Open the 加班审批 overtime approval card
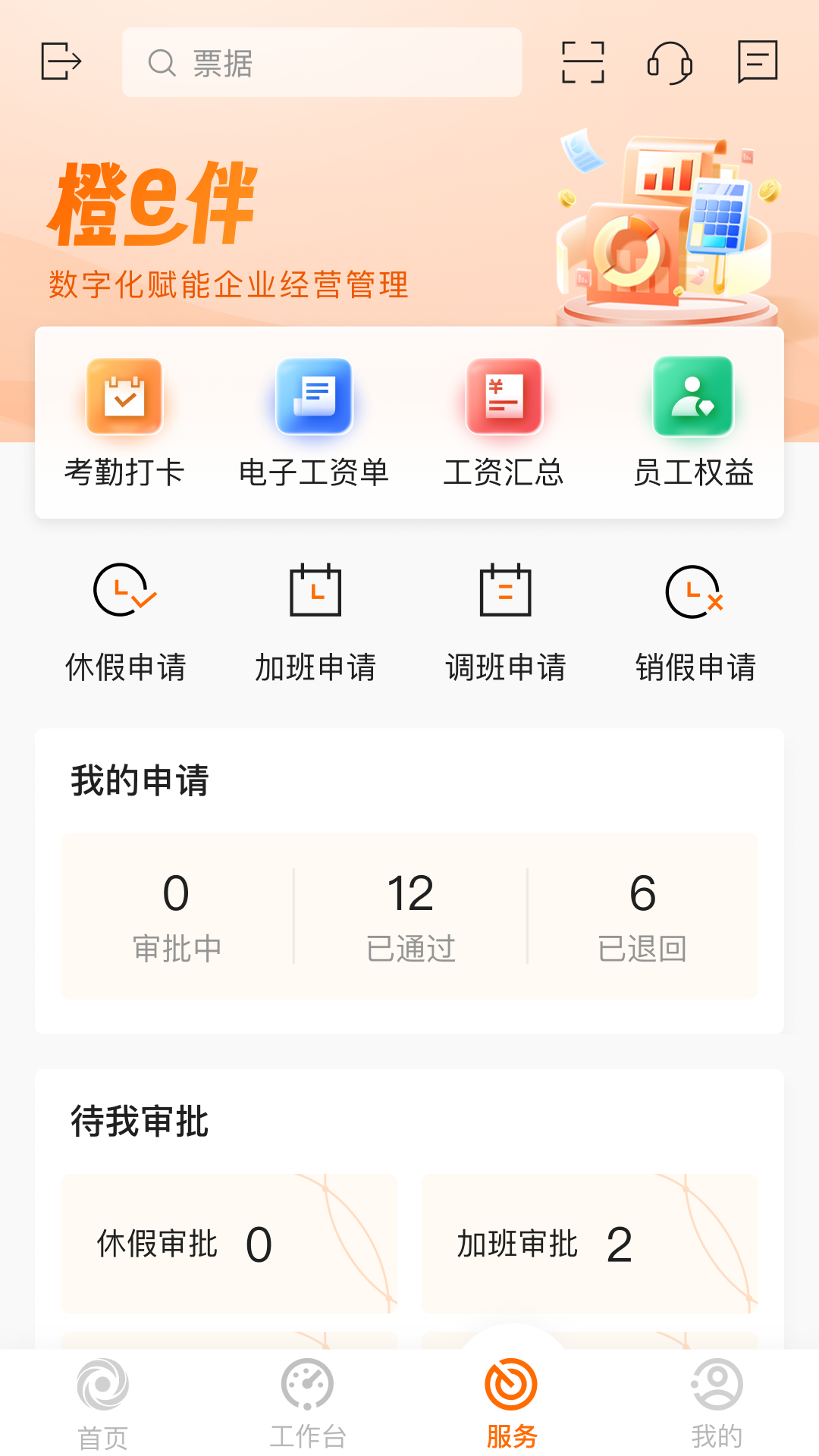The image size is (819, 1456). point(591,1244)
